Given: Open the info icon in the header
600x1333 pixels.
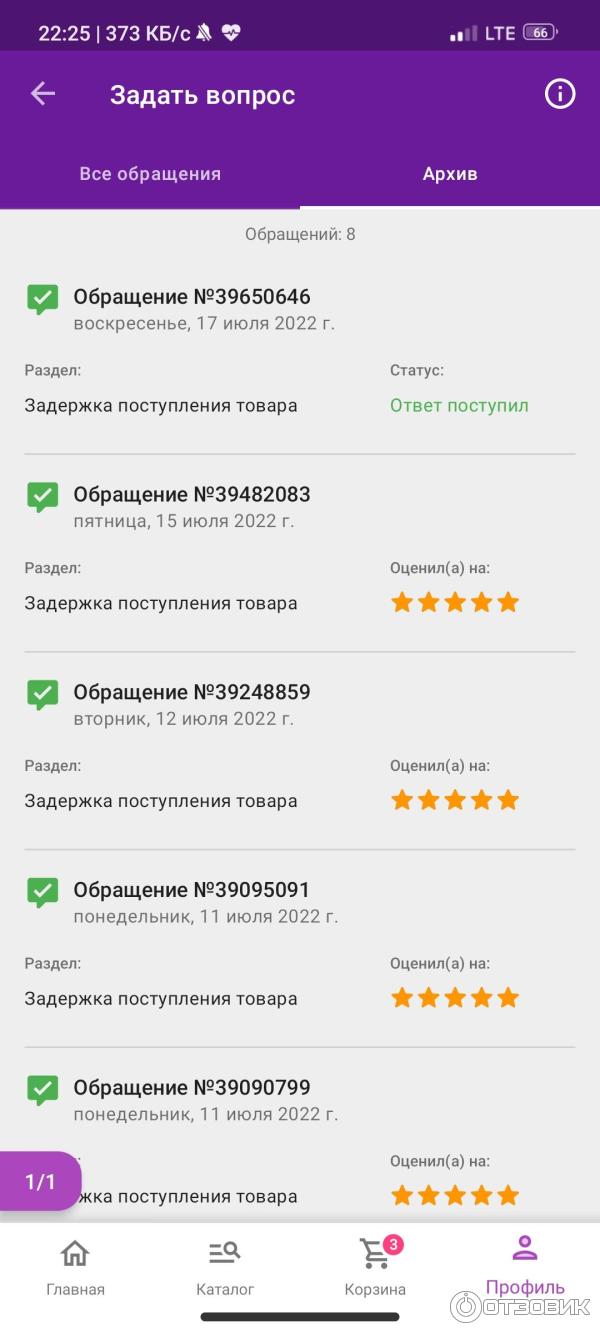Looking at the screenshot, I should coord(560,95).
